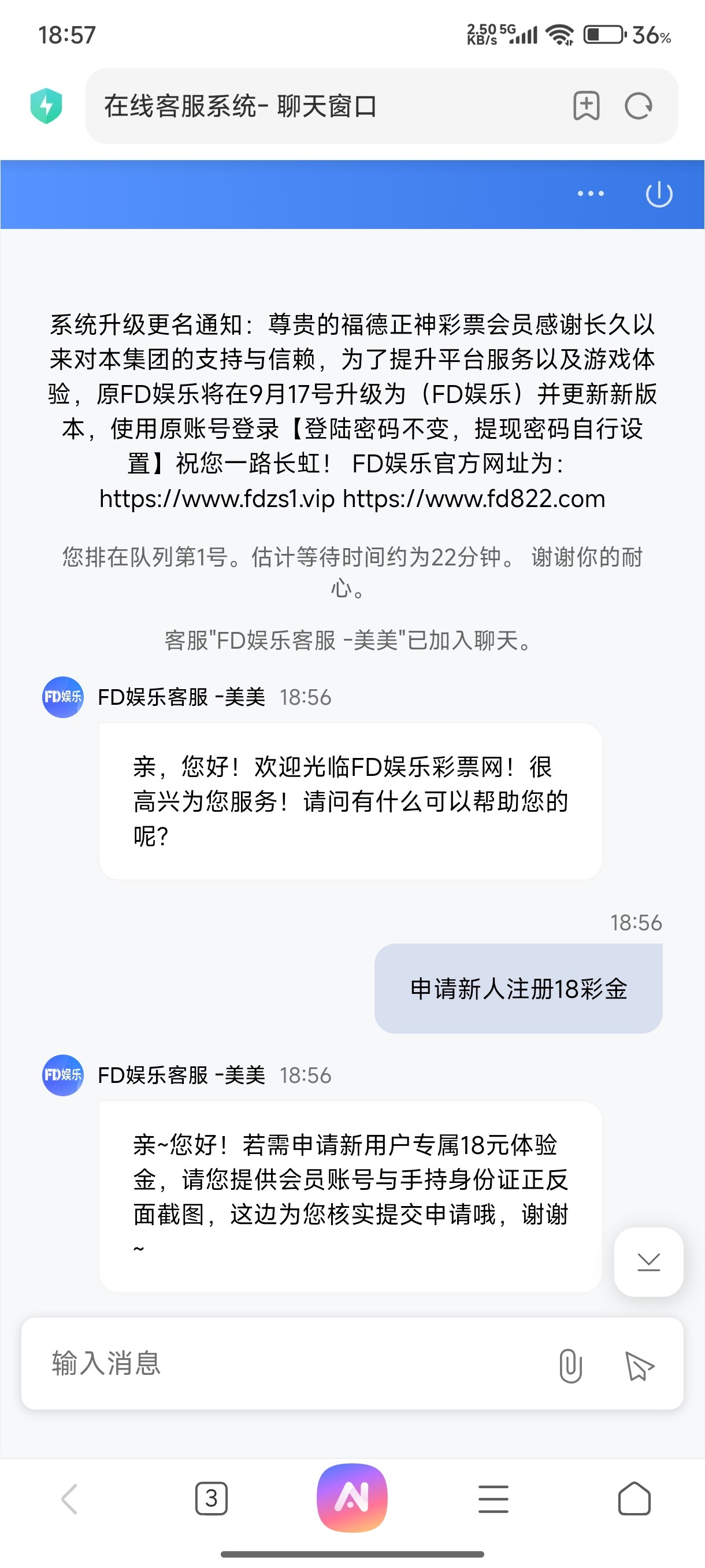Add this page to bookmarks
This screenshot has width=705, height=1568.
click(587, 106)
